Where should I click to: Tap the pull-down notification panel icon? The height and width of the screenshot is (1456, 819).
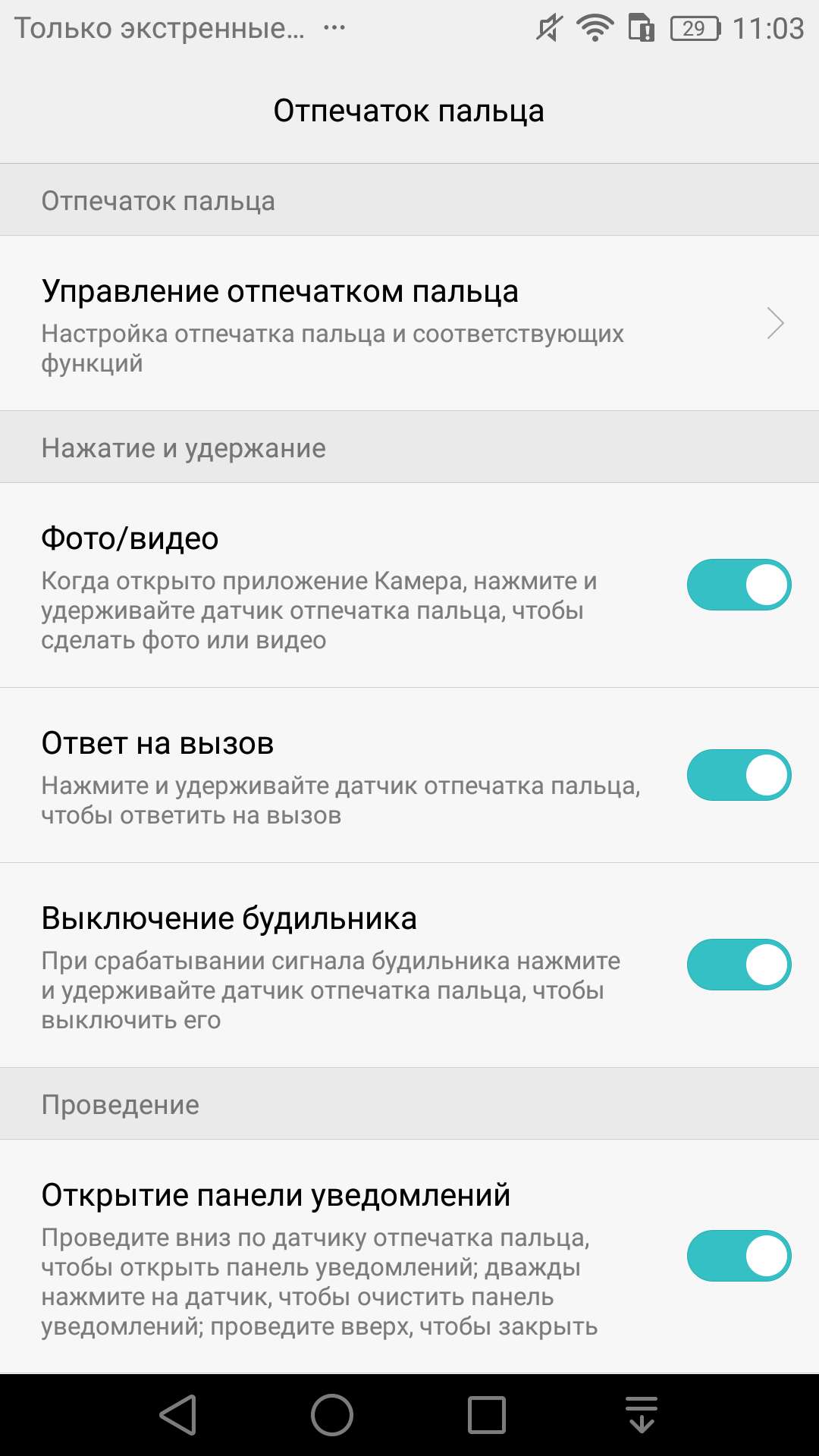click(x=642, y=1415)
